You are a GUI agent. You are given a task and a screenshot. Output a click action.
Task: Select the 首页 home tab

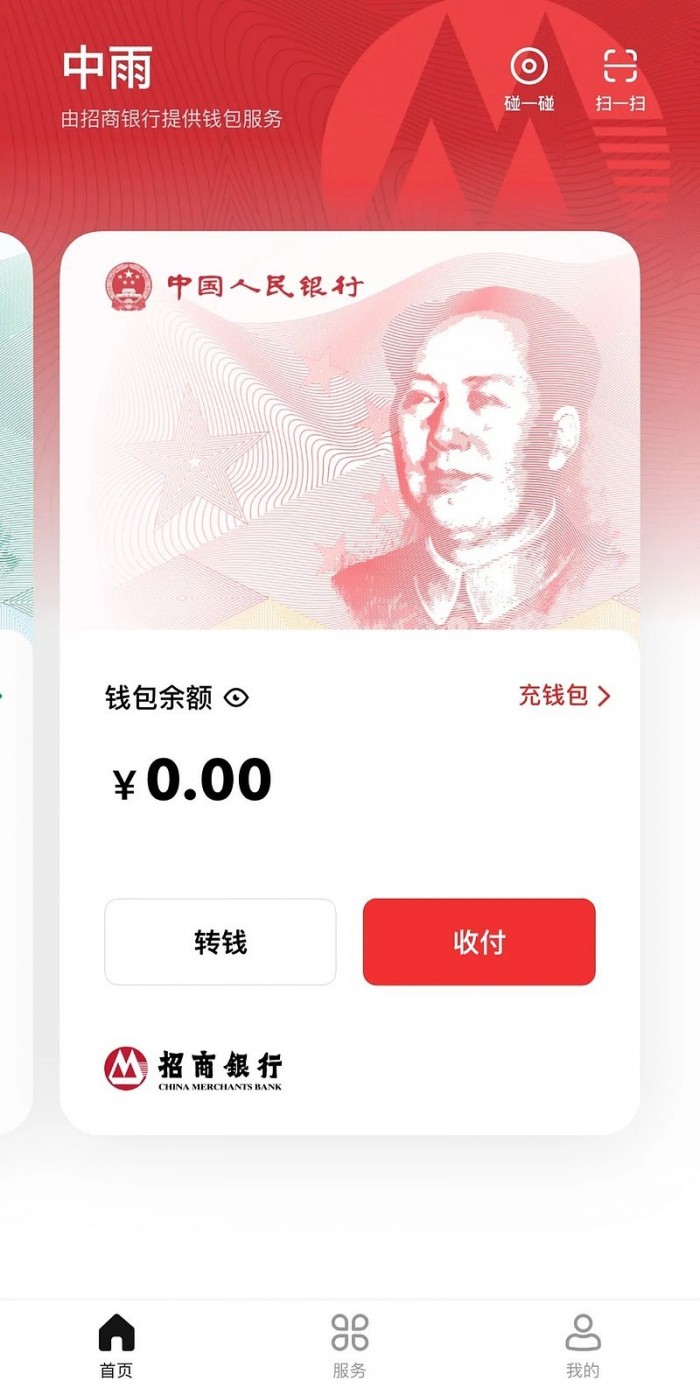click(x=116, y=1345)
